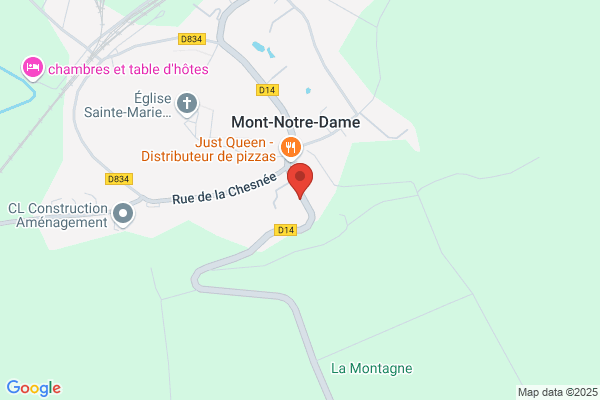
Task: Tap the red location pin marker
Action: click(300, 181)
